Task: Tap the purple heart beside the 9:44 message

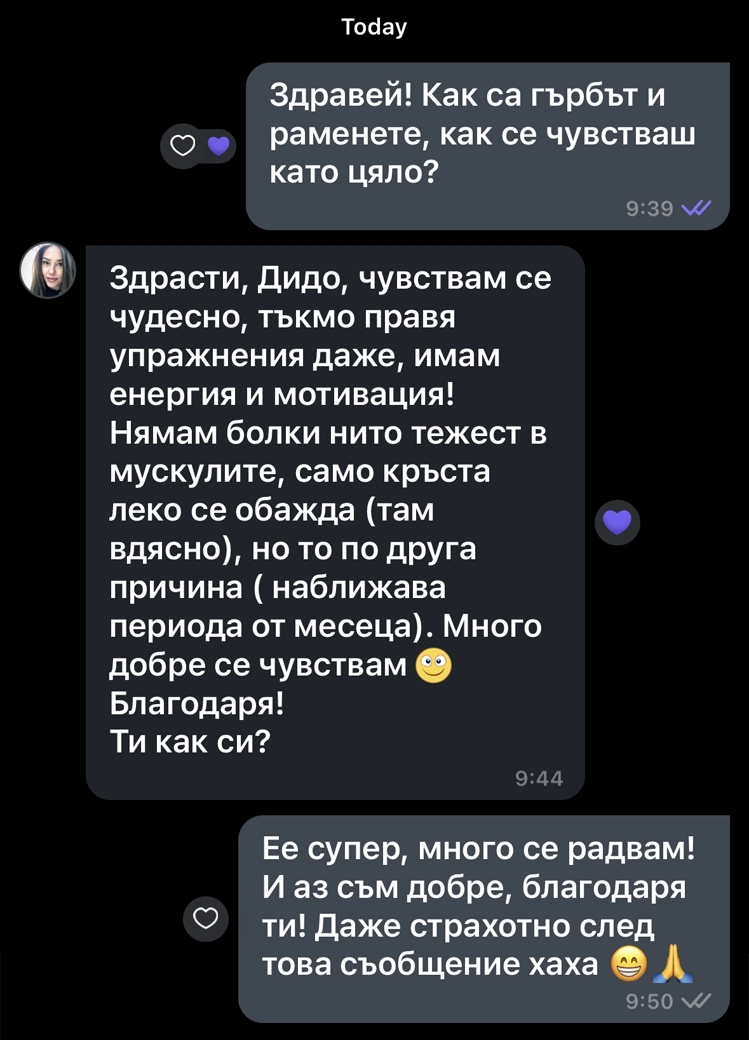Action: [x=617, y=522]
